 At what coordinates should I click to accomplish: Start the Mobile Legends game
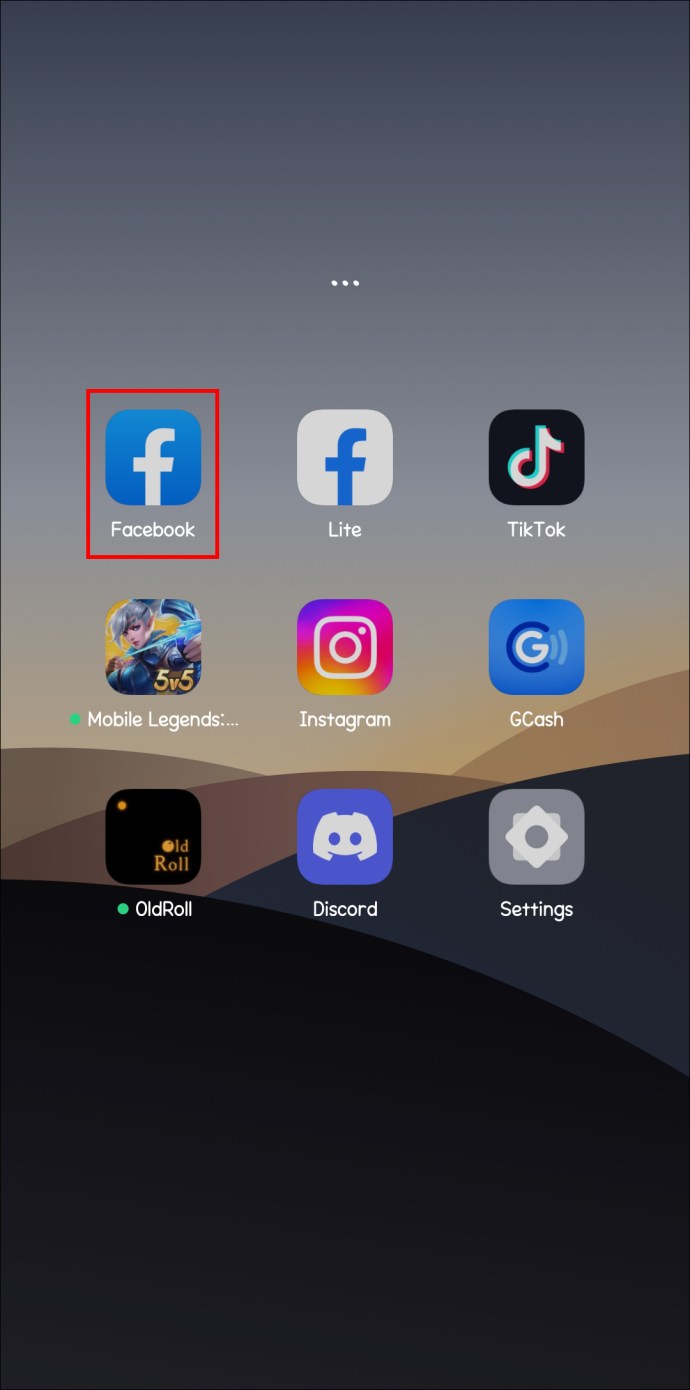(153, 647)
